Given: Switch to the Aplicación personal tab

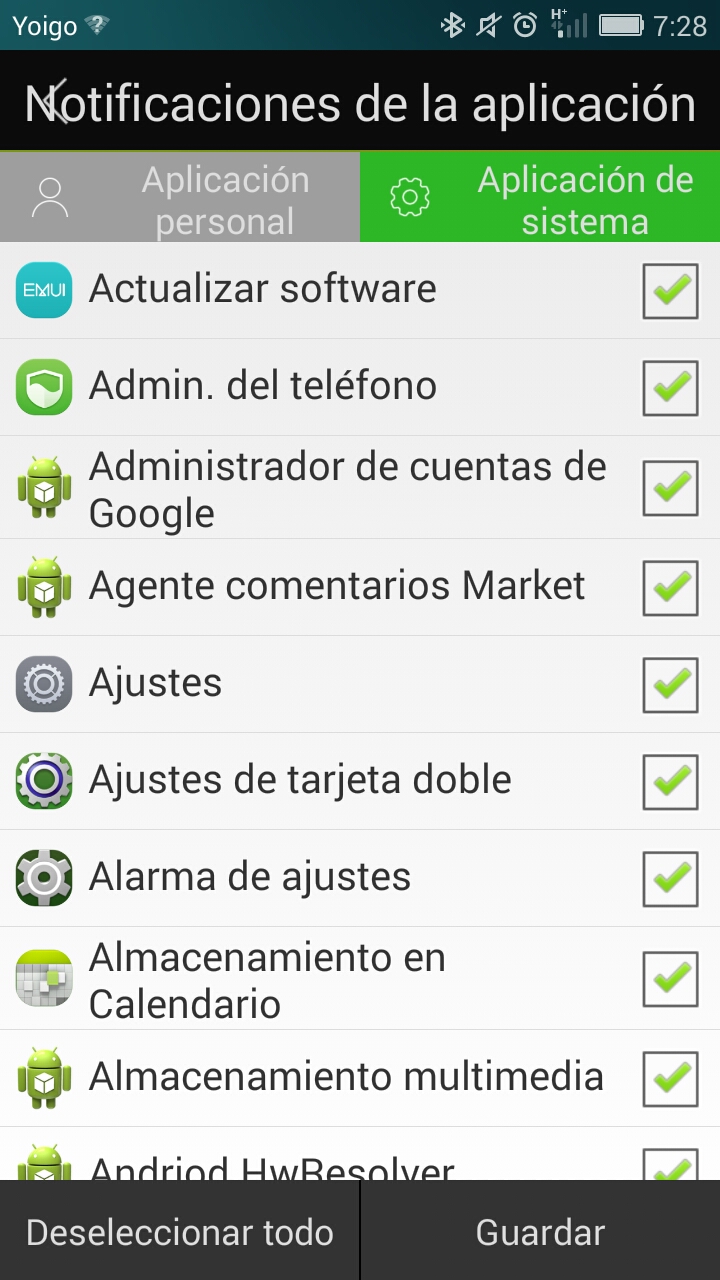Looking at the screenshot, I should pos(180,198).
